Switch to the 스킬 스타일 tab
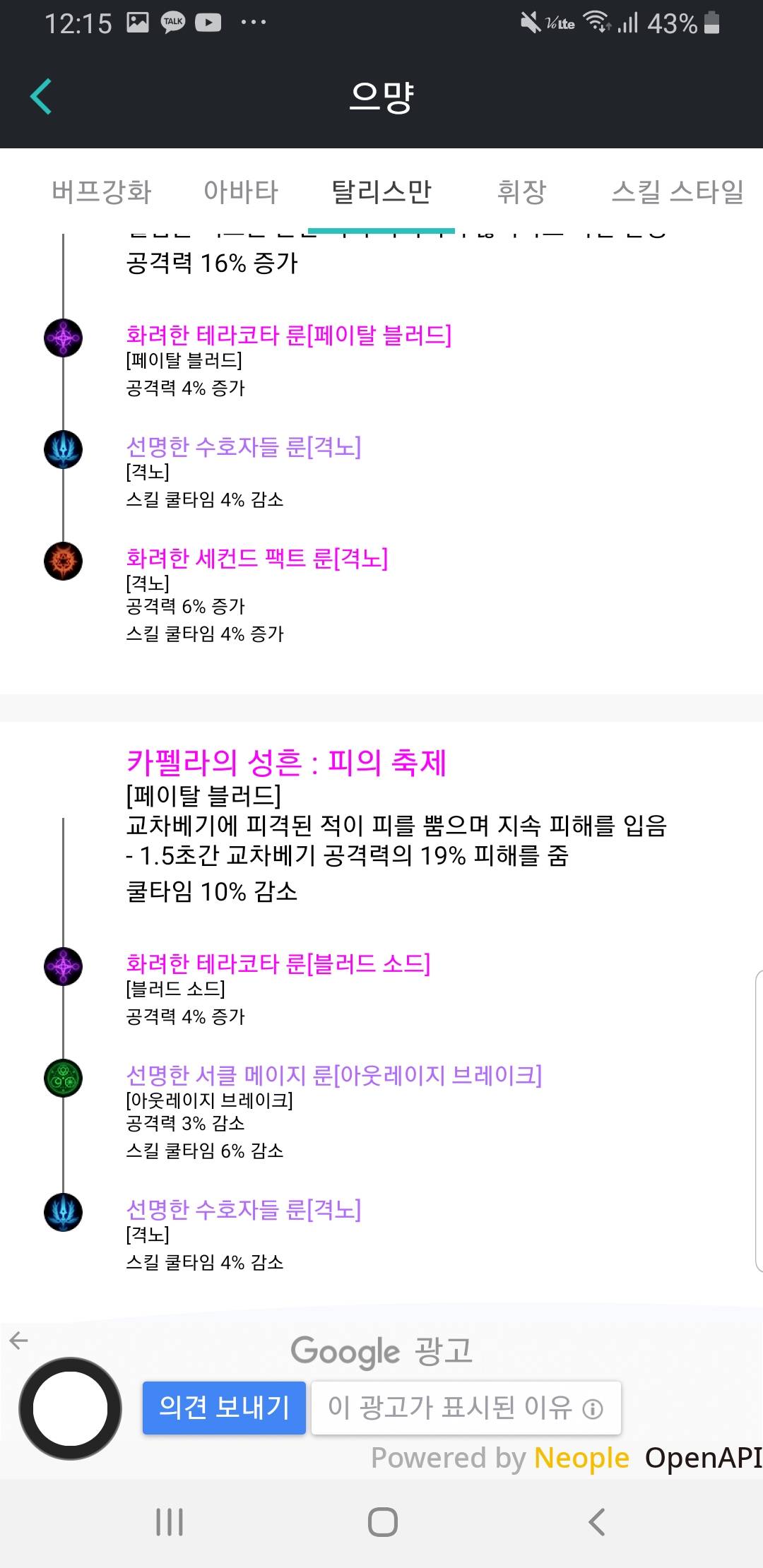 (x=677, y=191)
